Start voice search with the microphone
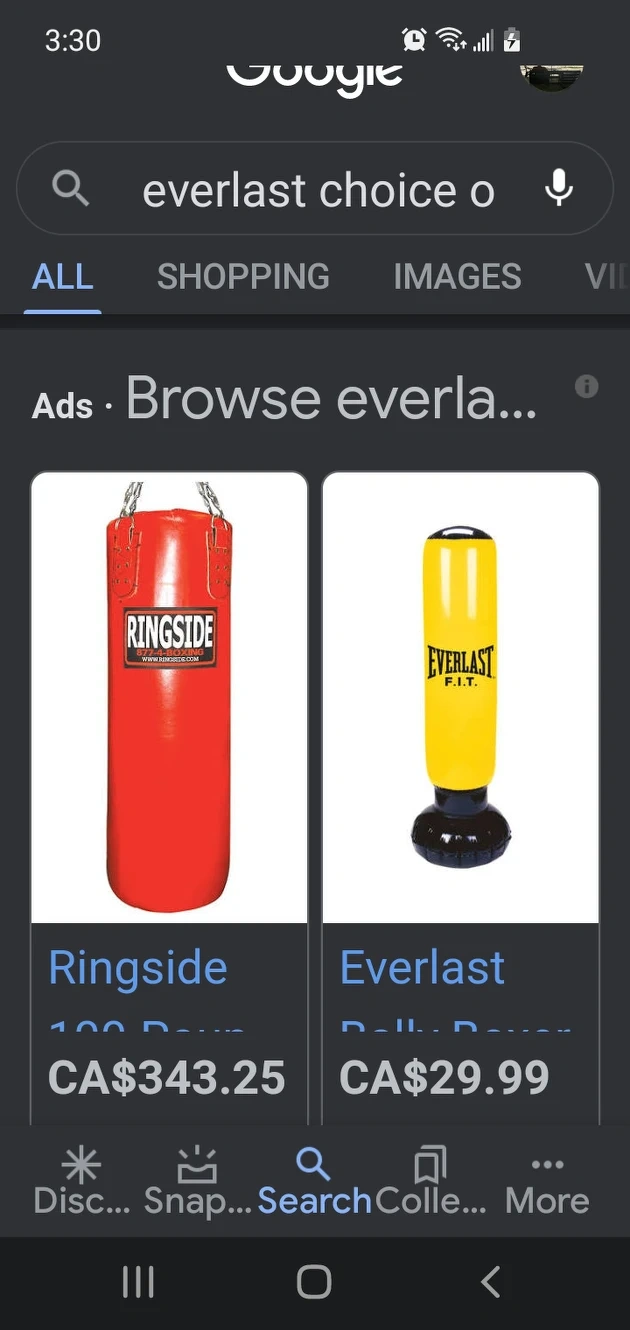Viewport: 630px width, 1330px height. pyautogui.click(x=559, y=188)
